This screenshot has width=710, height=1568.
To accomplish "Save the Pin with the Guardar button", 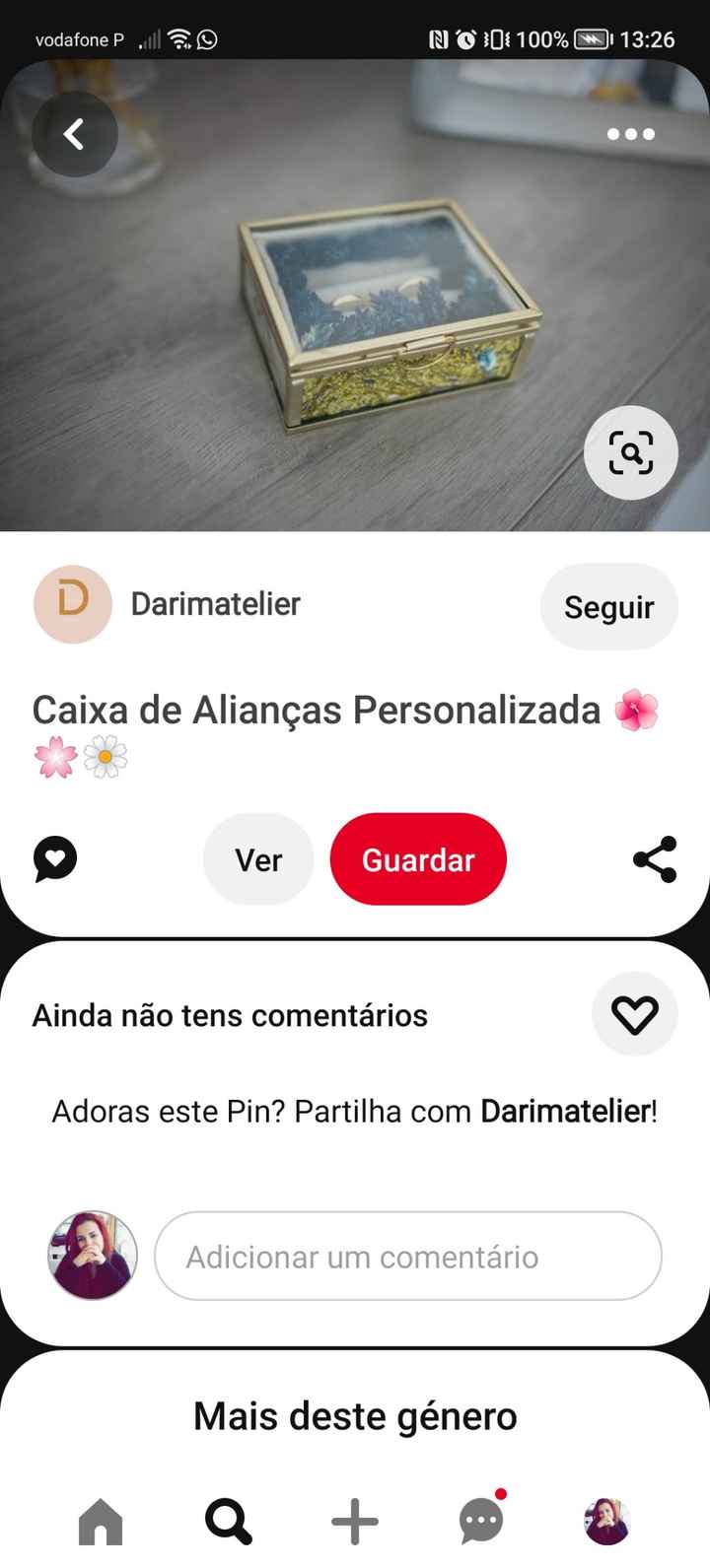I will click(x=417, y=858).
